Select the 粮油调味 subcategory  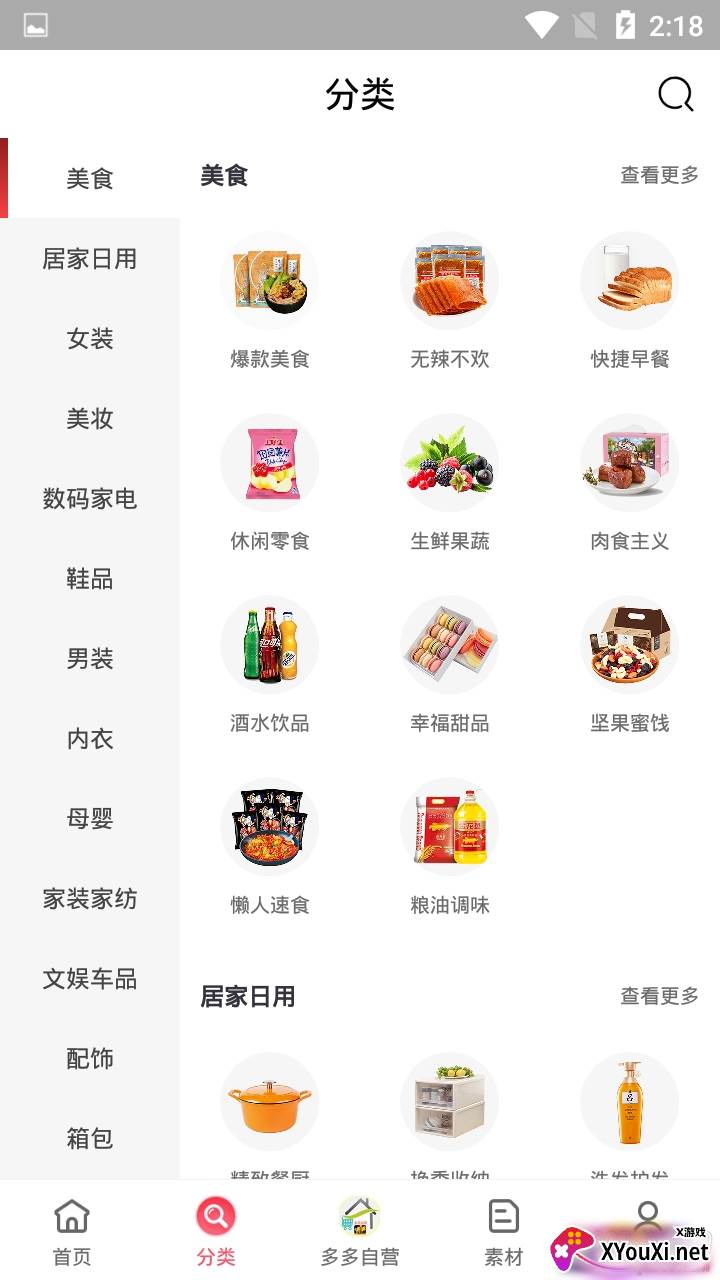pos(450,846)
